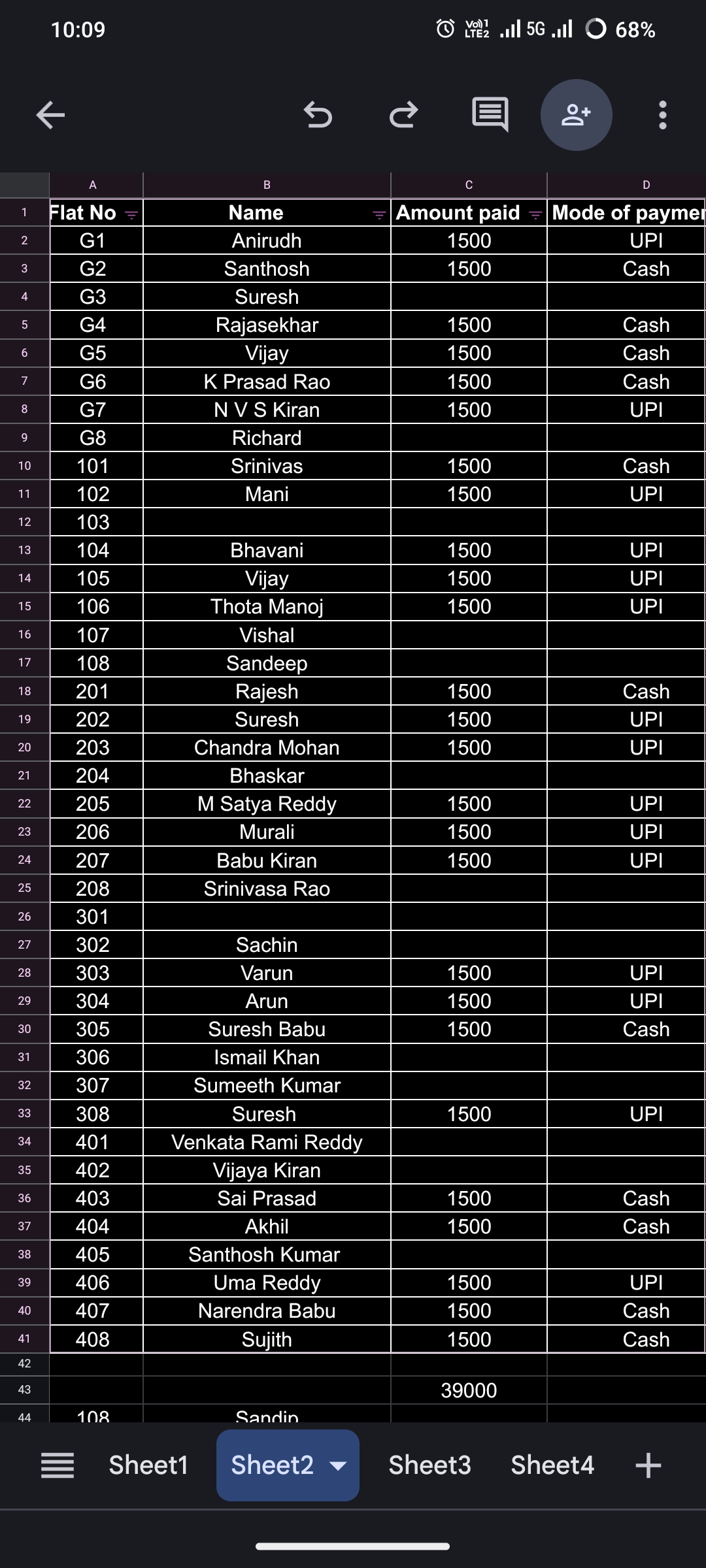Image resolution: width=706 pixels, height=1568 pixels.
Task: Select column A header
Action: click(x=93, y=185)
